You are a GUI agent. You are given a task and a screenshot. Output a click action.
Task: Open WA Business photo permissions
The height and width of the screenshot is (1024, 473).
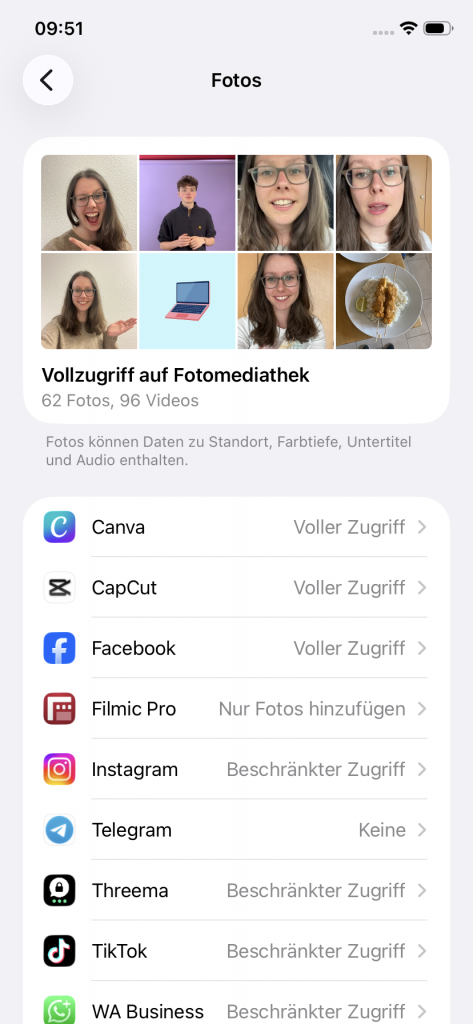click(x=236, y=1003)
